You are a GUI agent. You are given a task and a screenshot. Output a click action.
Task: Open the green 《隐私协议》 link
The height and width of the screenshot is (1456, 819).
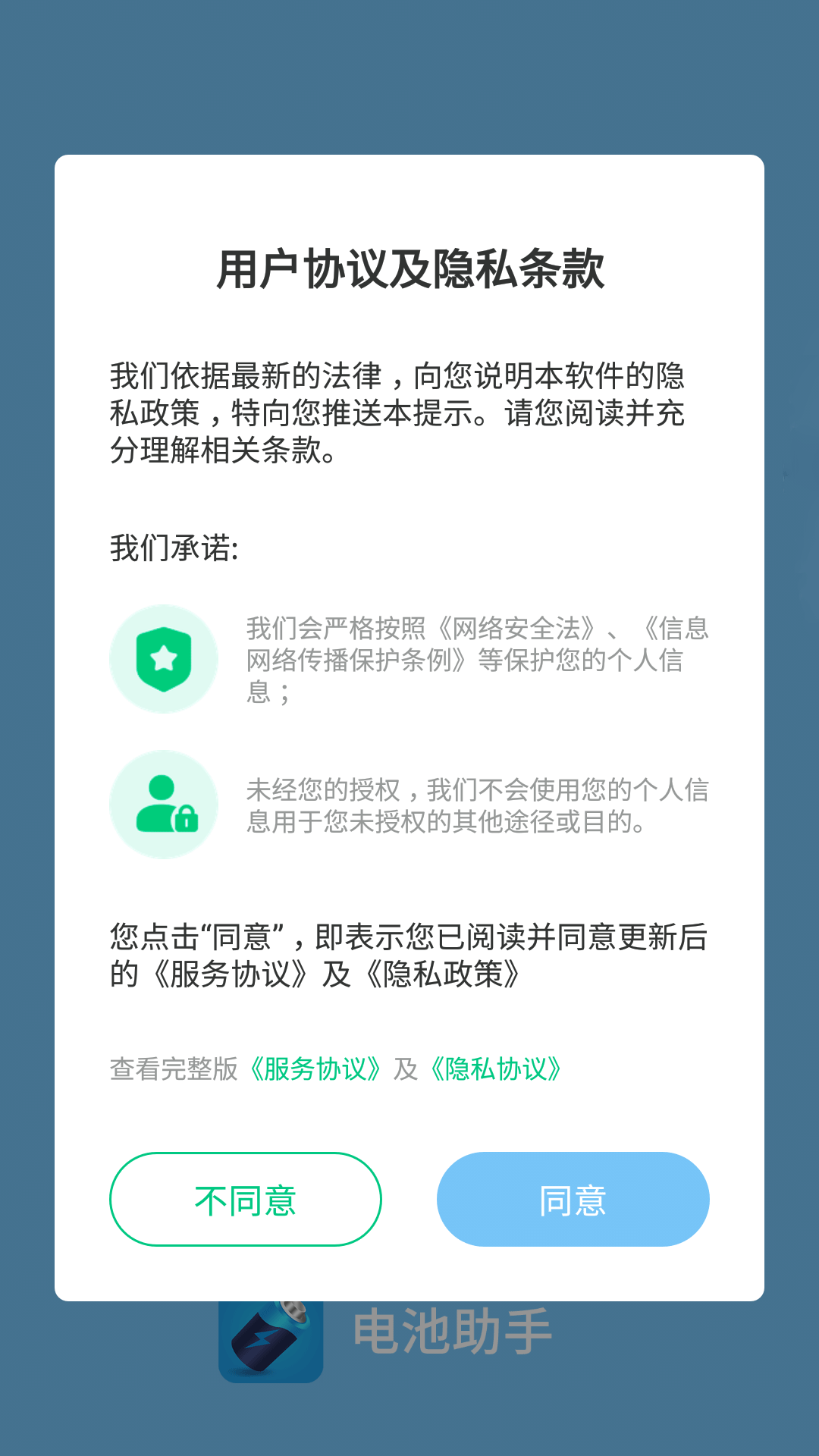(496, 1068)
